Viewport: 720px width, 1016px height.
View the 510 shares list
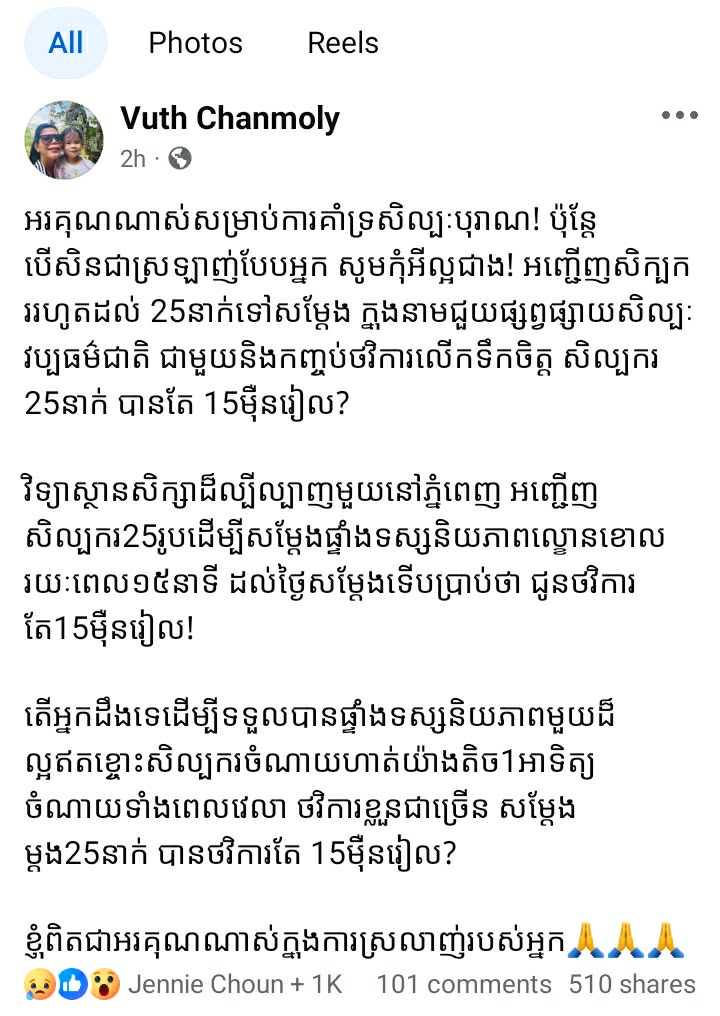632,984
